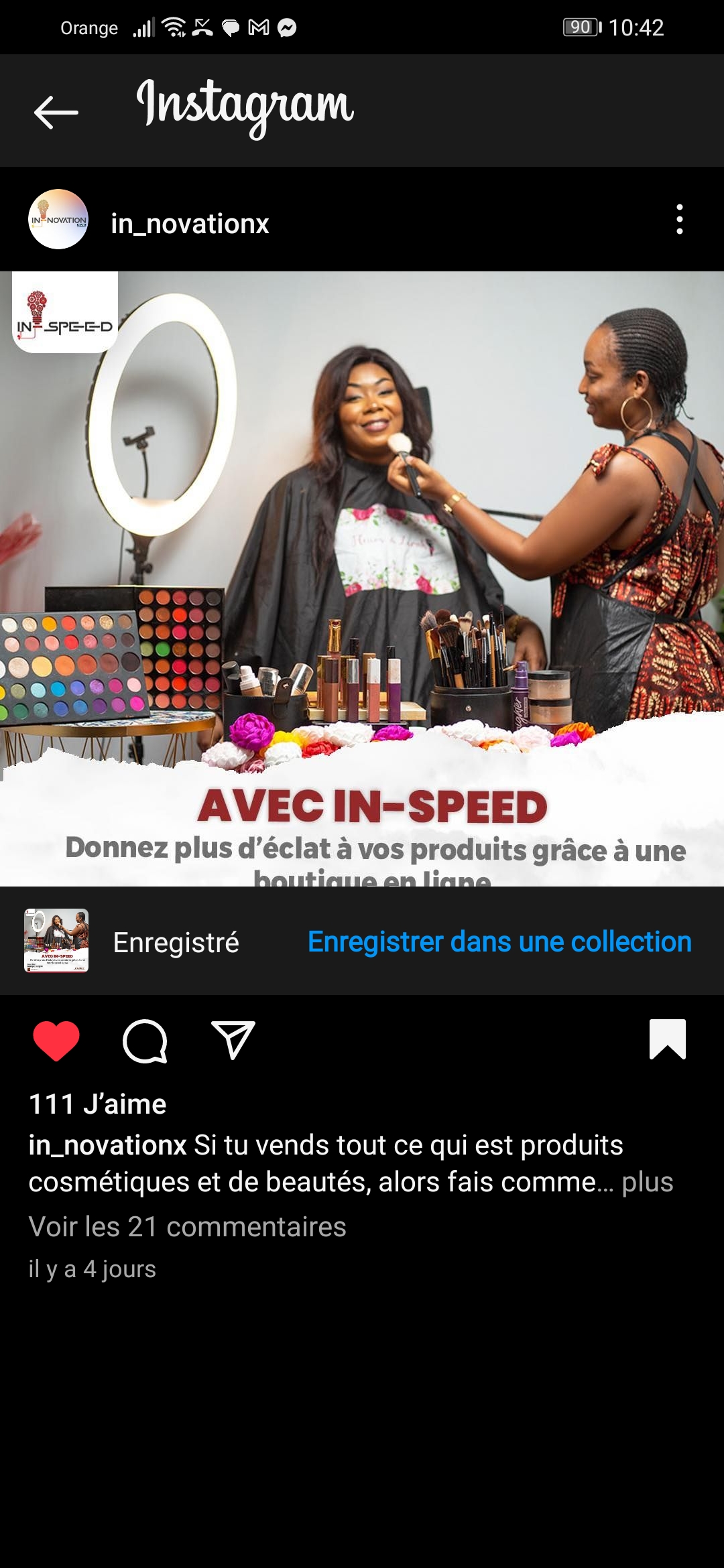
Task: Share the post via paper plane icon
Action: (x=233, y=1041)
